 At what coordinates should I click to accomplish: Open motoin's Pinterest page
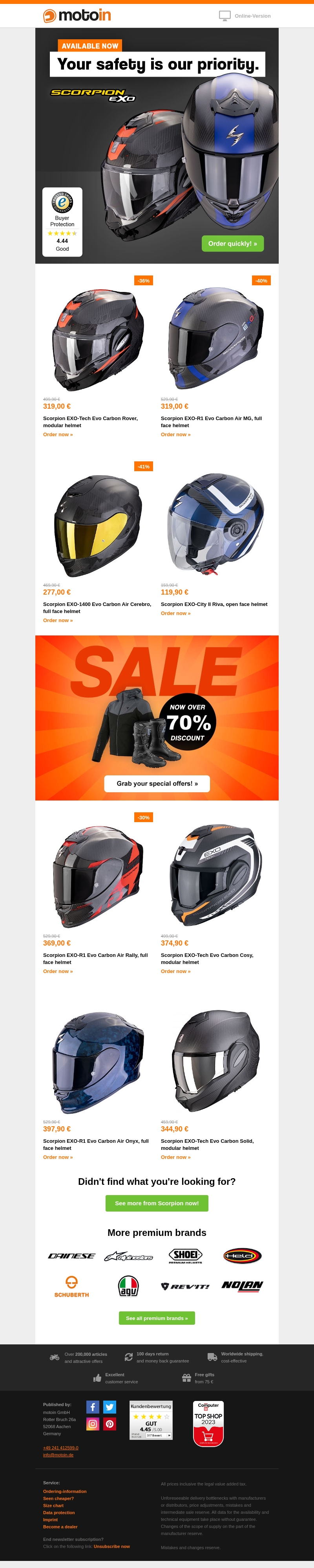pyautogui.click(x=110, y=1424)
